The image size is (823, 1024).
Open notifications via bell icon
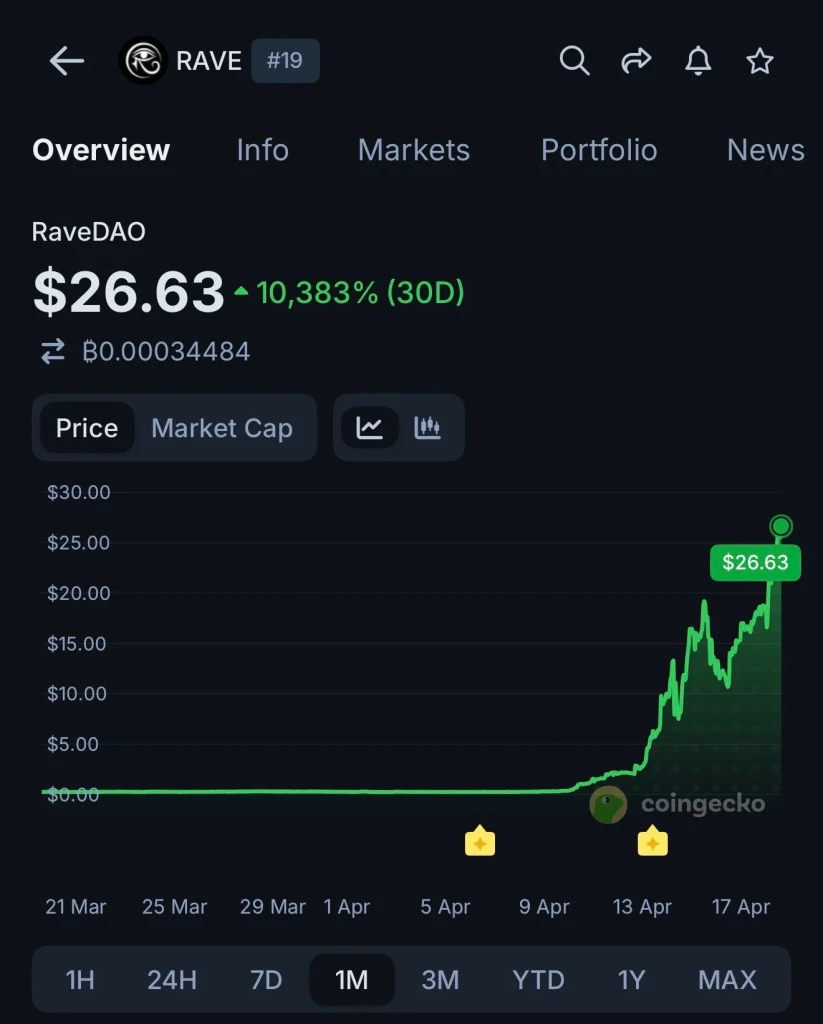pyautogui.click(x=698, y=60)
